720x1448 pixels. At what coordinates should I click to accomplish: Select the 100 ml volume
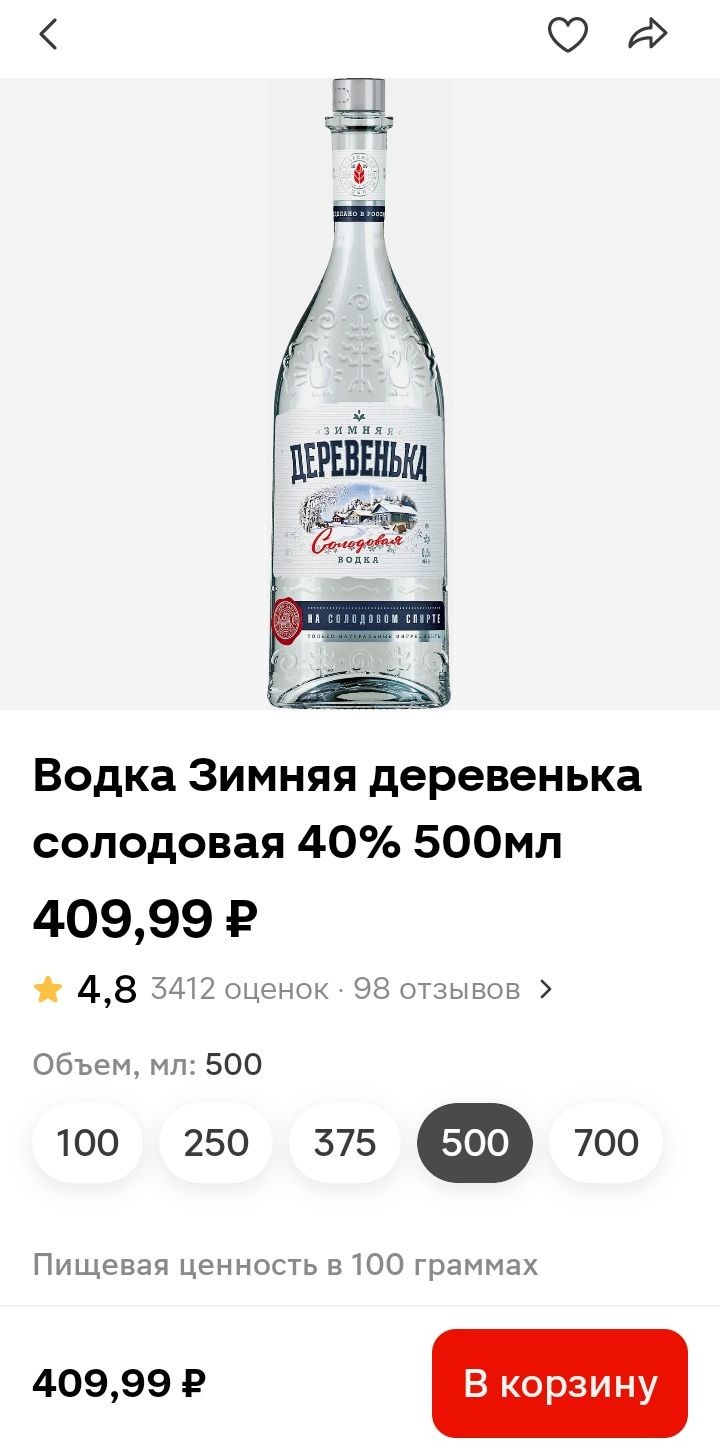click(x=88, y=1142)
